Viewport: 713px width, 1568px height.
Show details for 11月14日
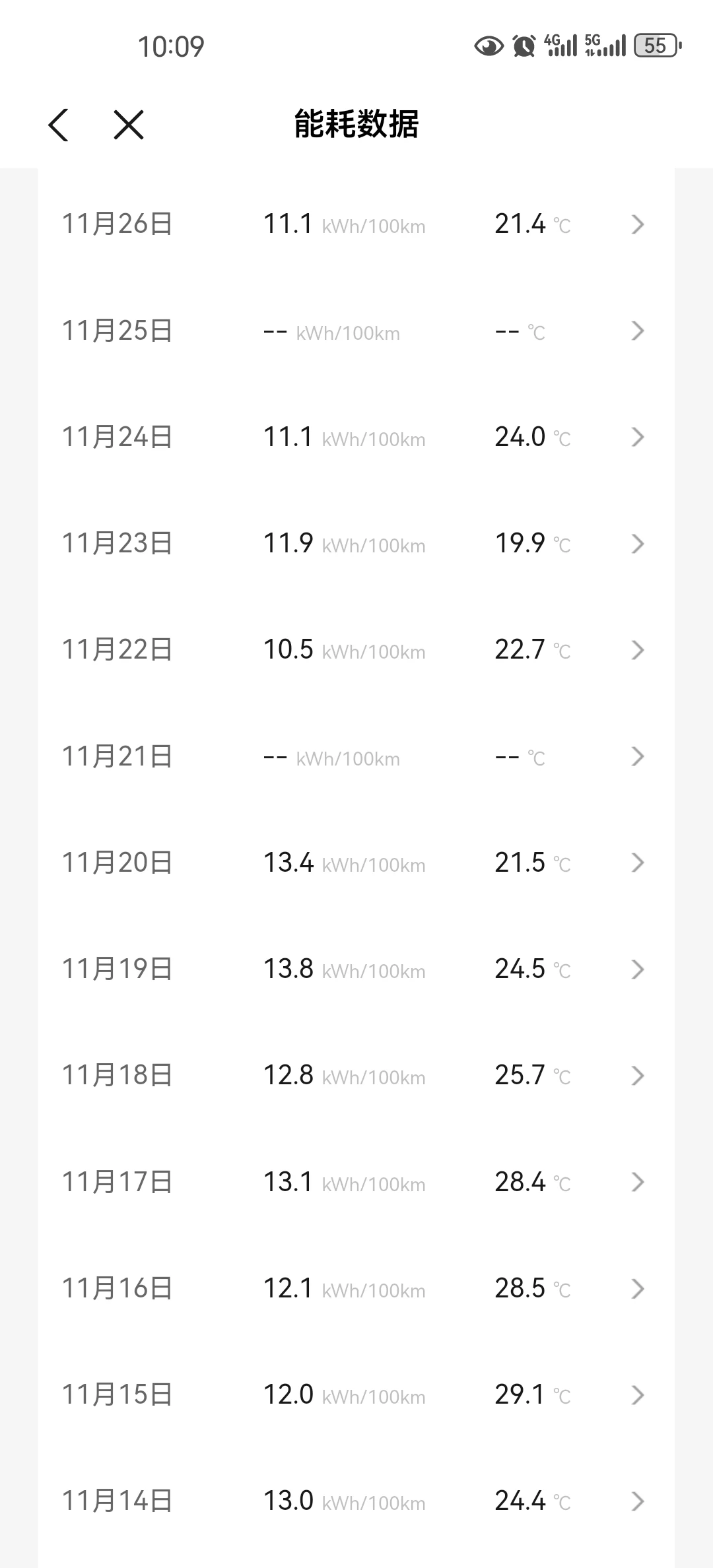click(x=356, y=1501)
